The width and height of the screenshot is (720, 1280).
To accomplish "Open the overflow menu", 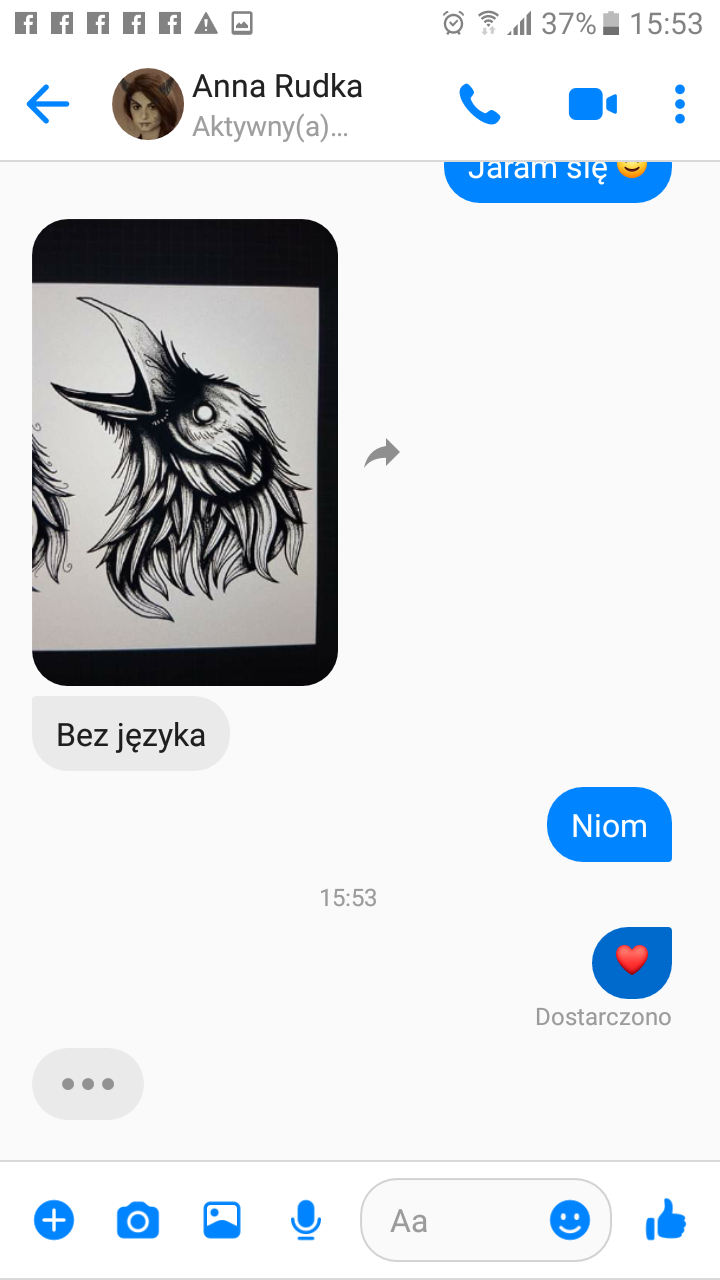I will (680, 104).
